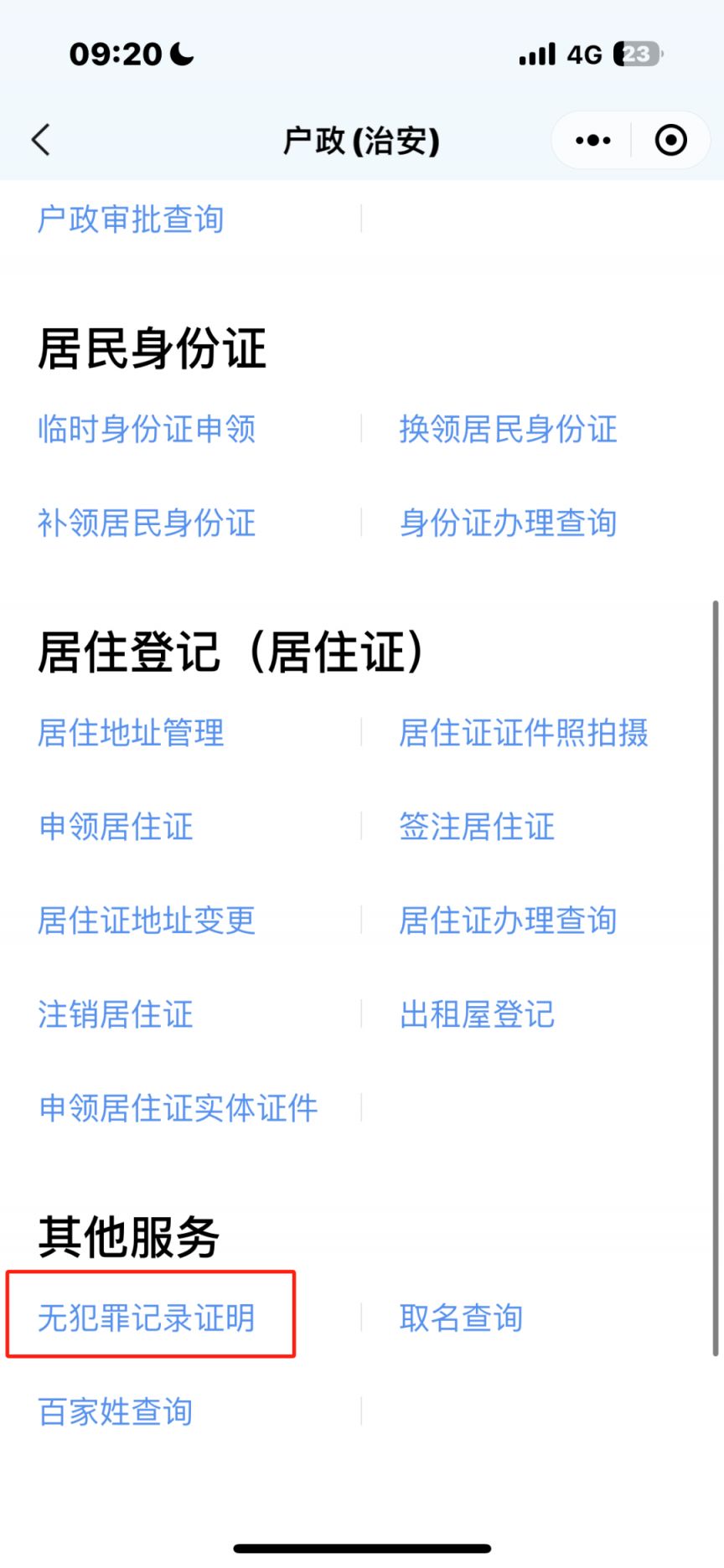Tap 取名查询
Viewport: 724px width, 1568px height.
pyautogui.click(x=461, y=1318)
